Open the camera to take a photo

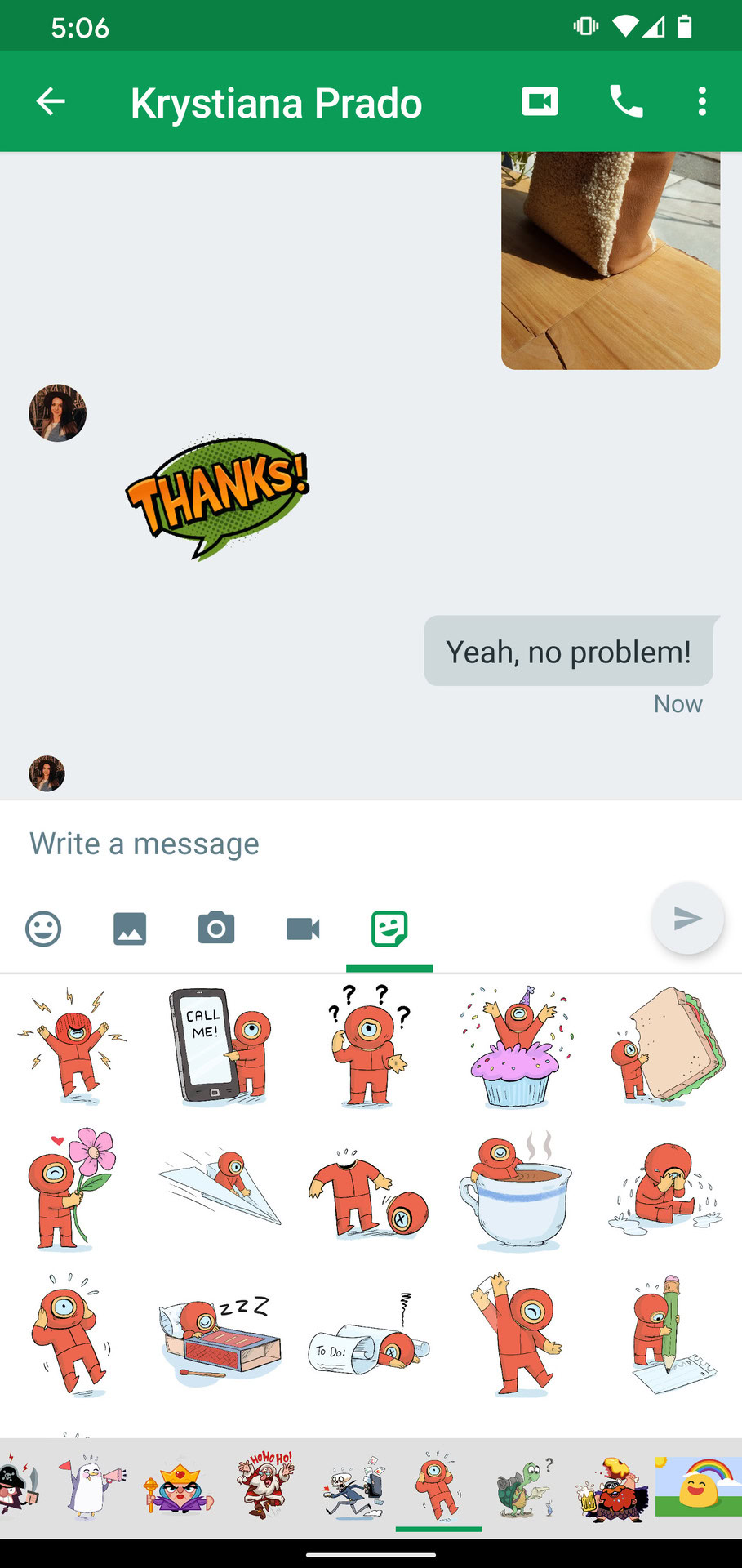pyautogui.click(x=216, y=929)
